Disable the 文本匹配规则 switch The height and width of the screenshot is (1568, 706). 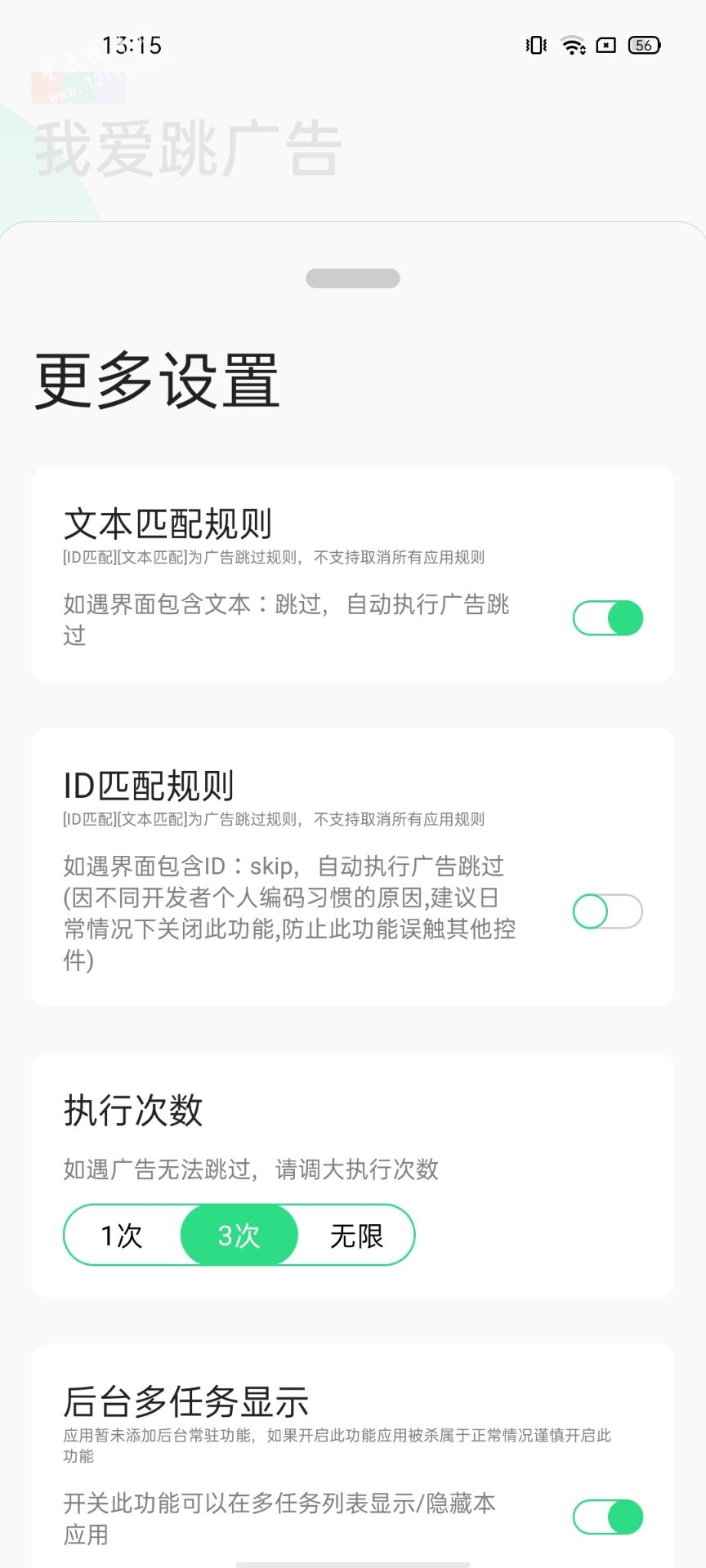[608, 618]
